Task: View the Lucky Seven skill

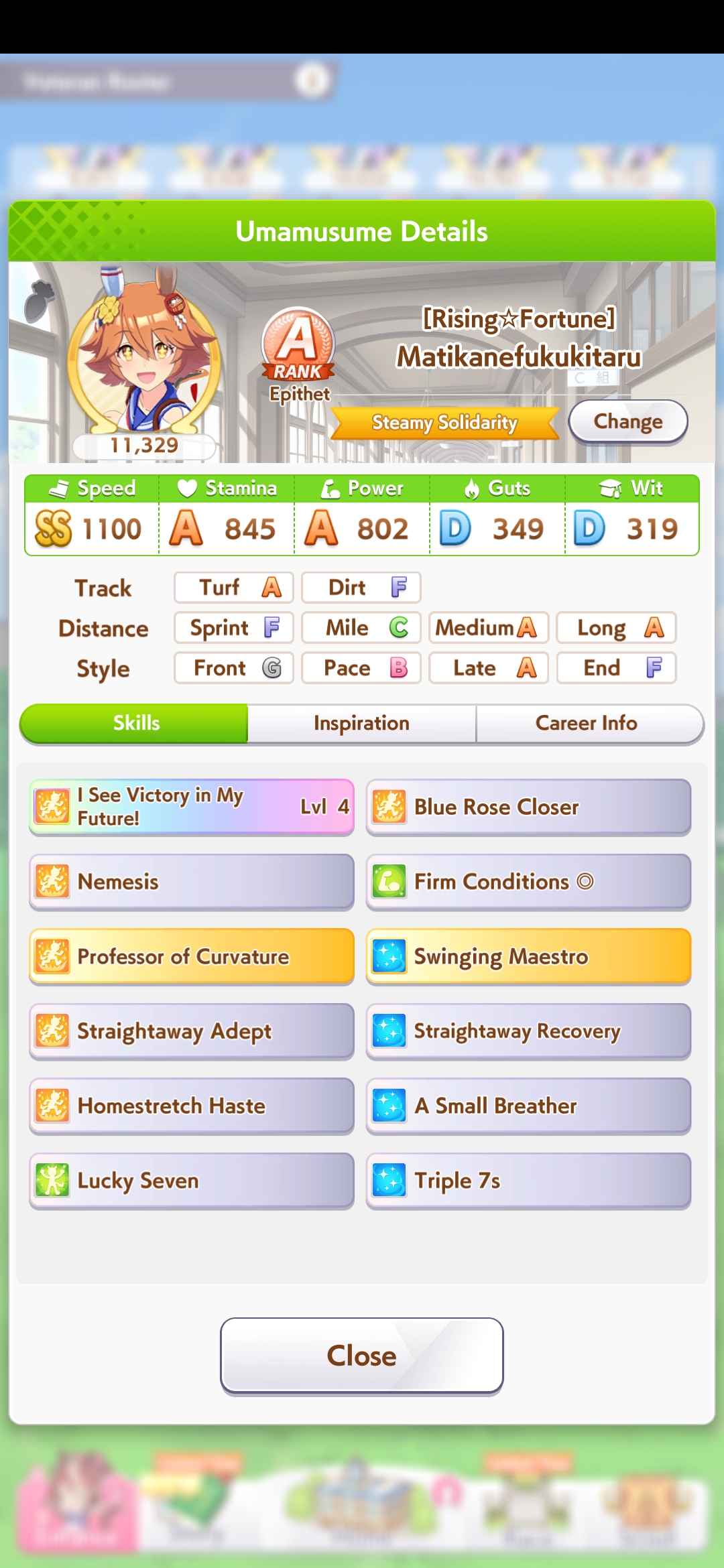Action: pos(192,1181)
